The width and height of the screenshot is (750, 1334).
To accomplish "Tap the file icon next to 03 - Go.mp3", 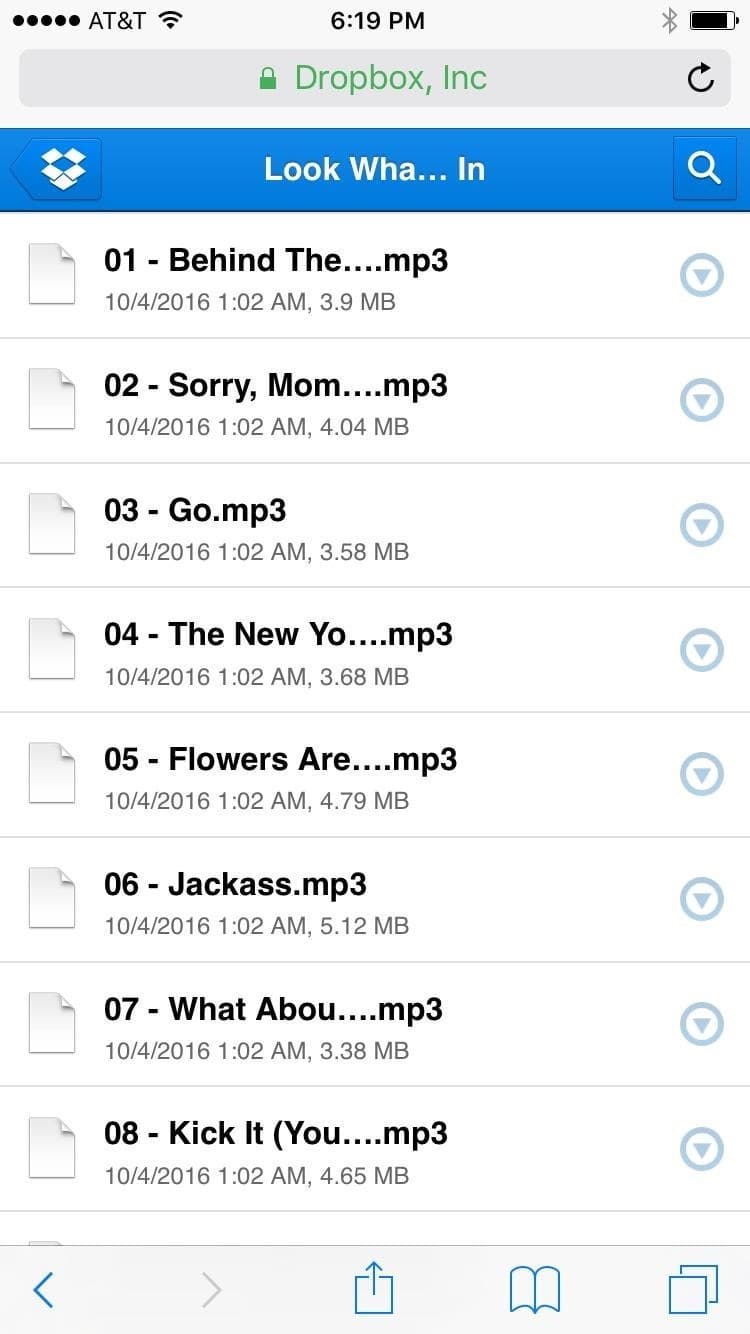I will pyautogui.click(x=53, y=524).
